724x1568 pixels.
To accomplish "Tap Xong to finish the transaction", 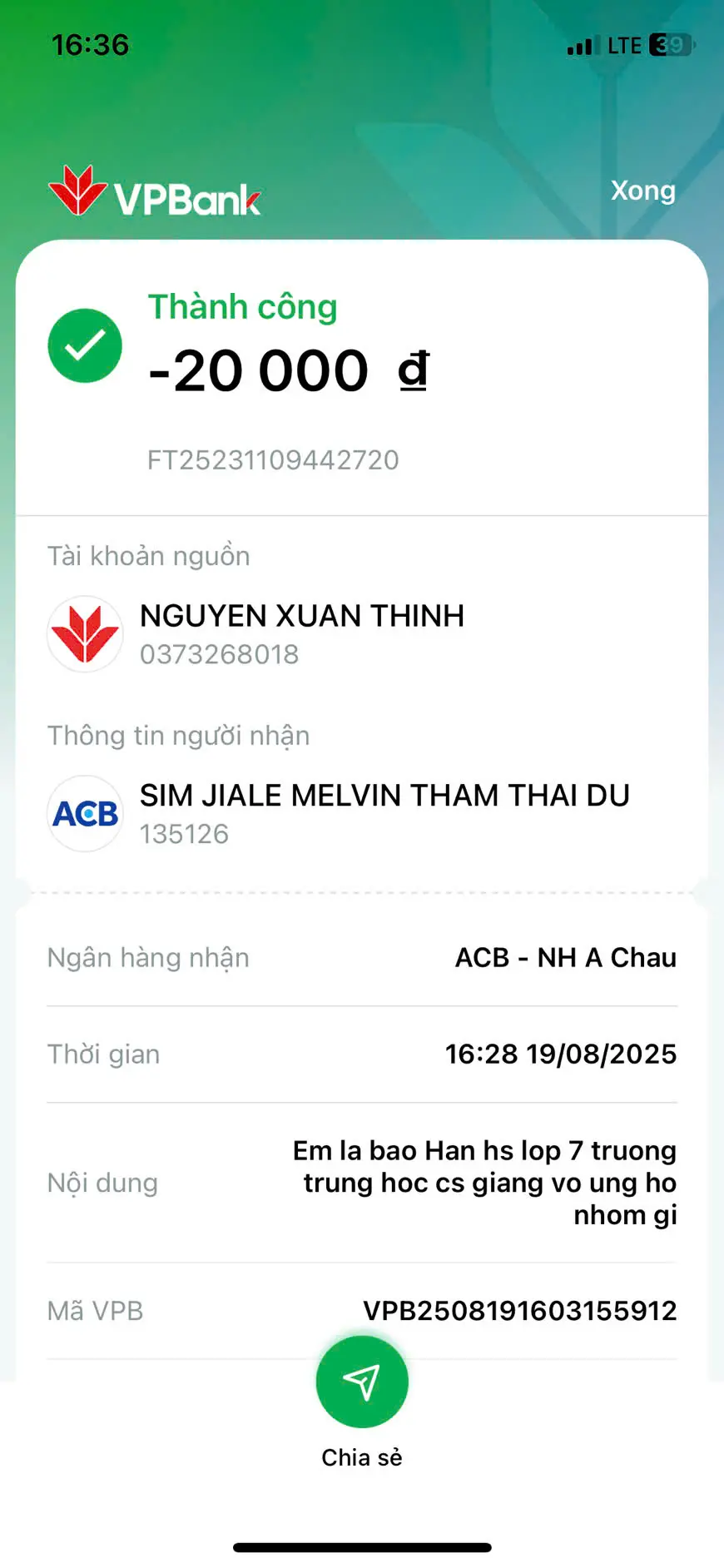I will pyautogui.click(x=642, y=191).
